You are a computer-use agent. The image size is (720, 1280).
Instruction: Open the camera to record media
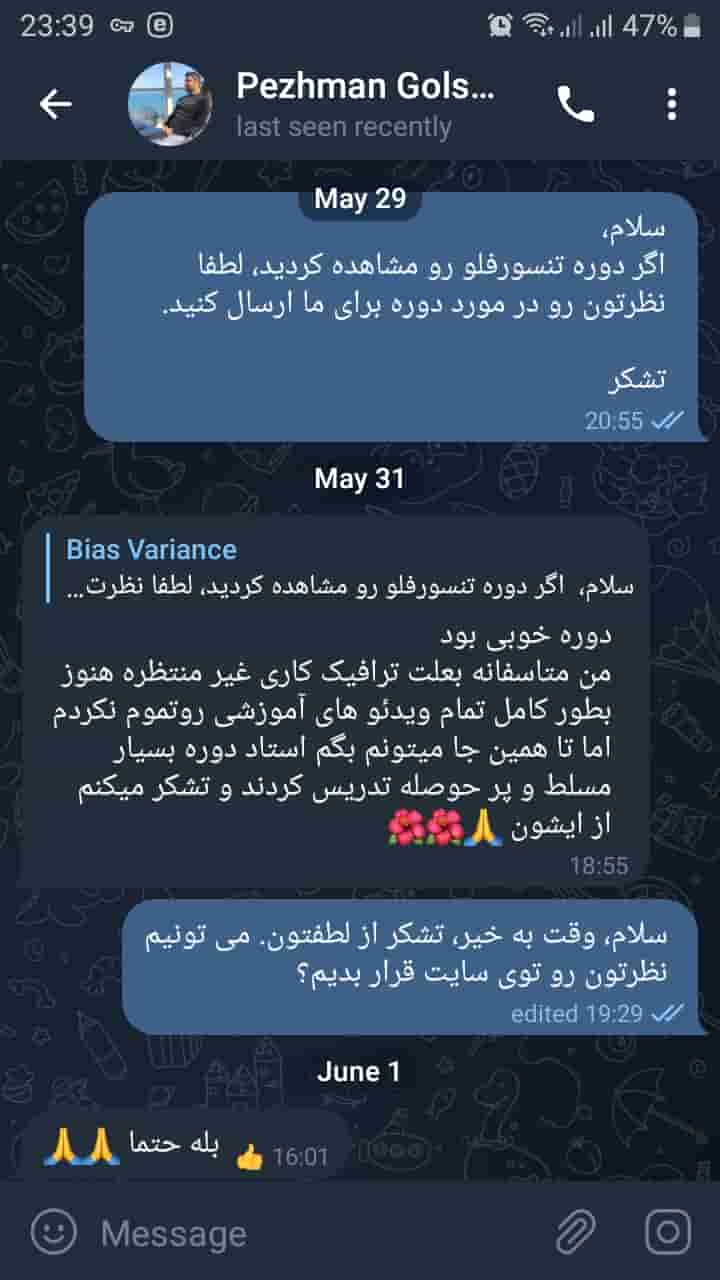(667, 1232)
